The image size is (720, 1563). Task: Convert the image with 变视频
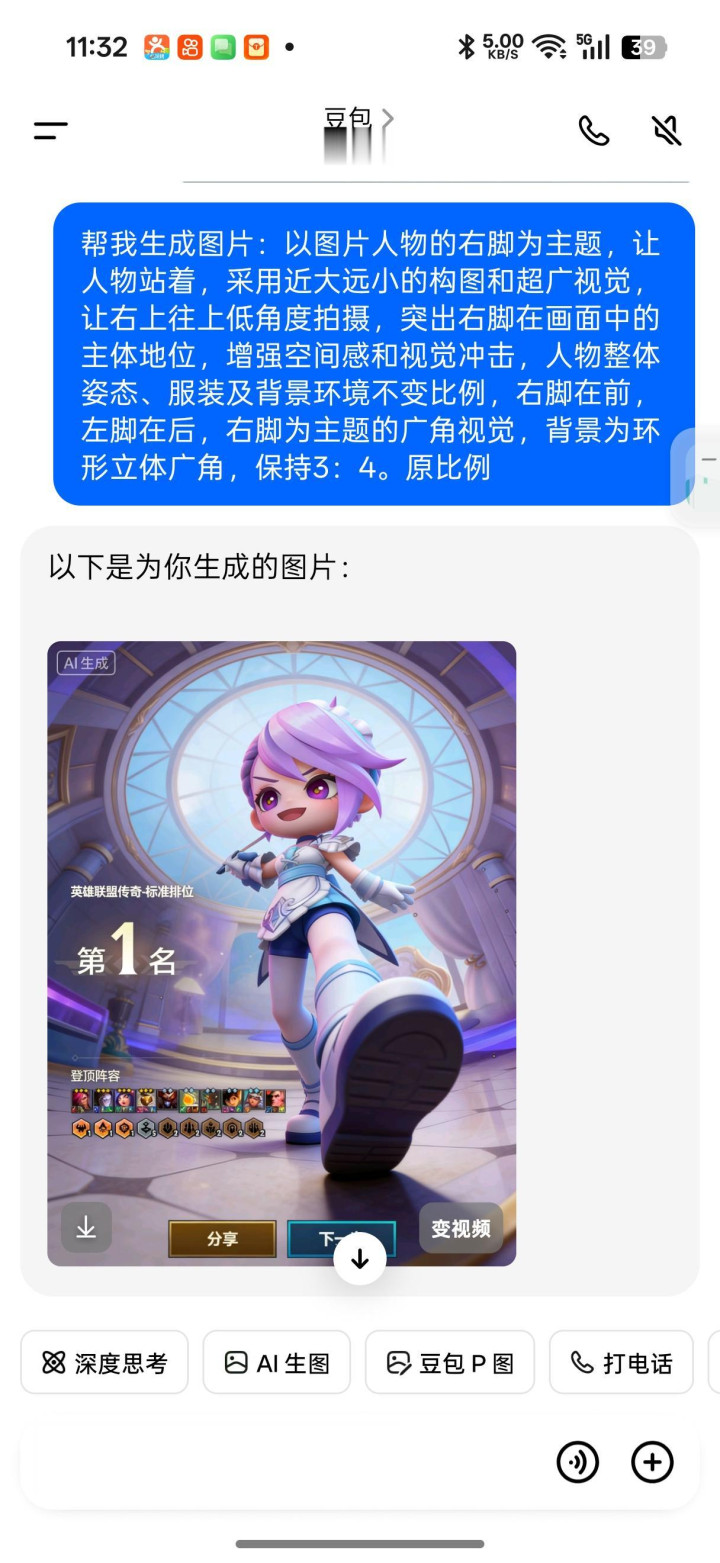(x=461, y=1228)
